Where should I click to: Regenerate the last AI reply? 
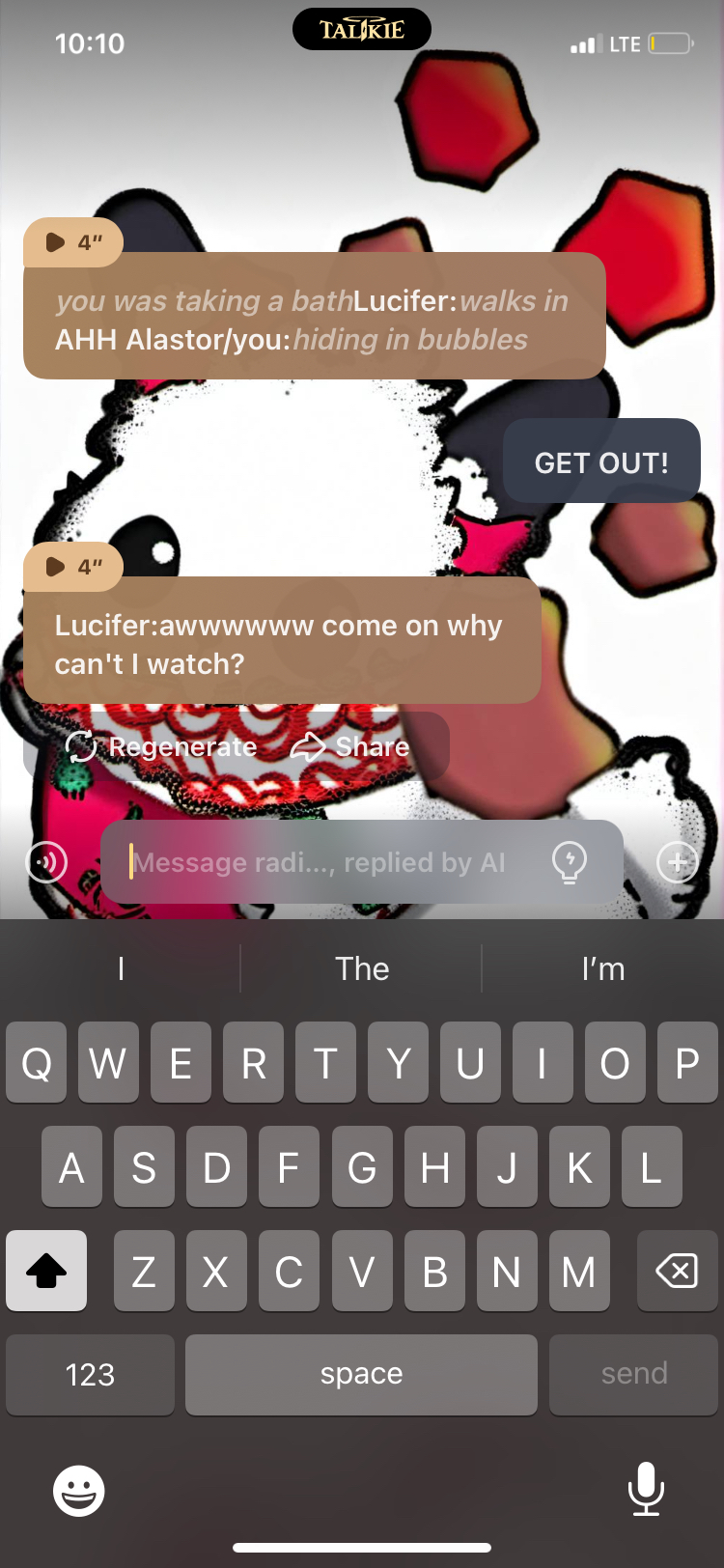coord(161,746)
